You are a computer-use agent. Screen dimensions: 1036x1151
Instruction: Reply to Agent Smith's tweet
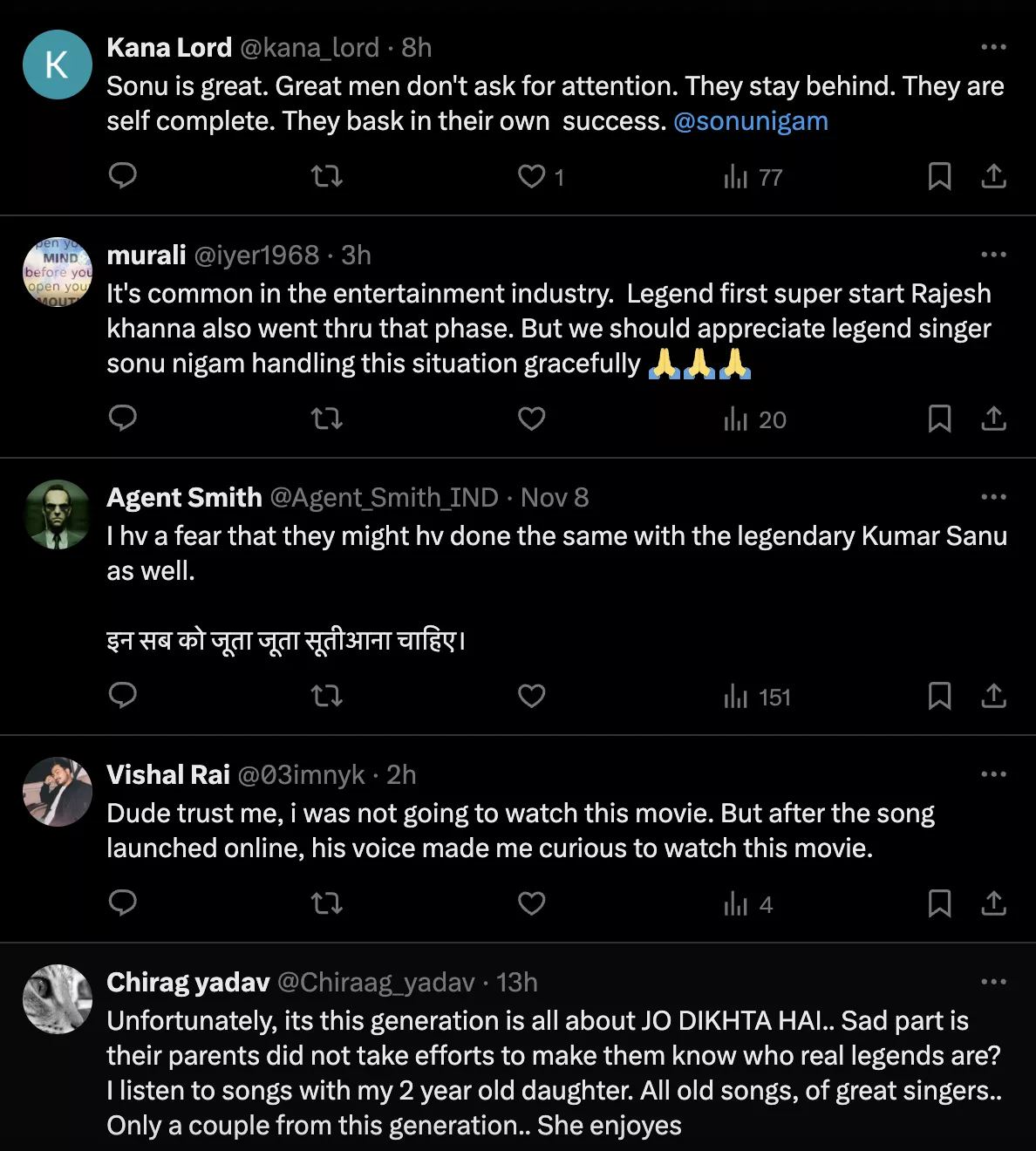tap(123, 696)
